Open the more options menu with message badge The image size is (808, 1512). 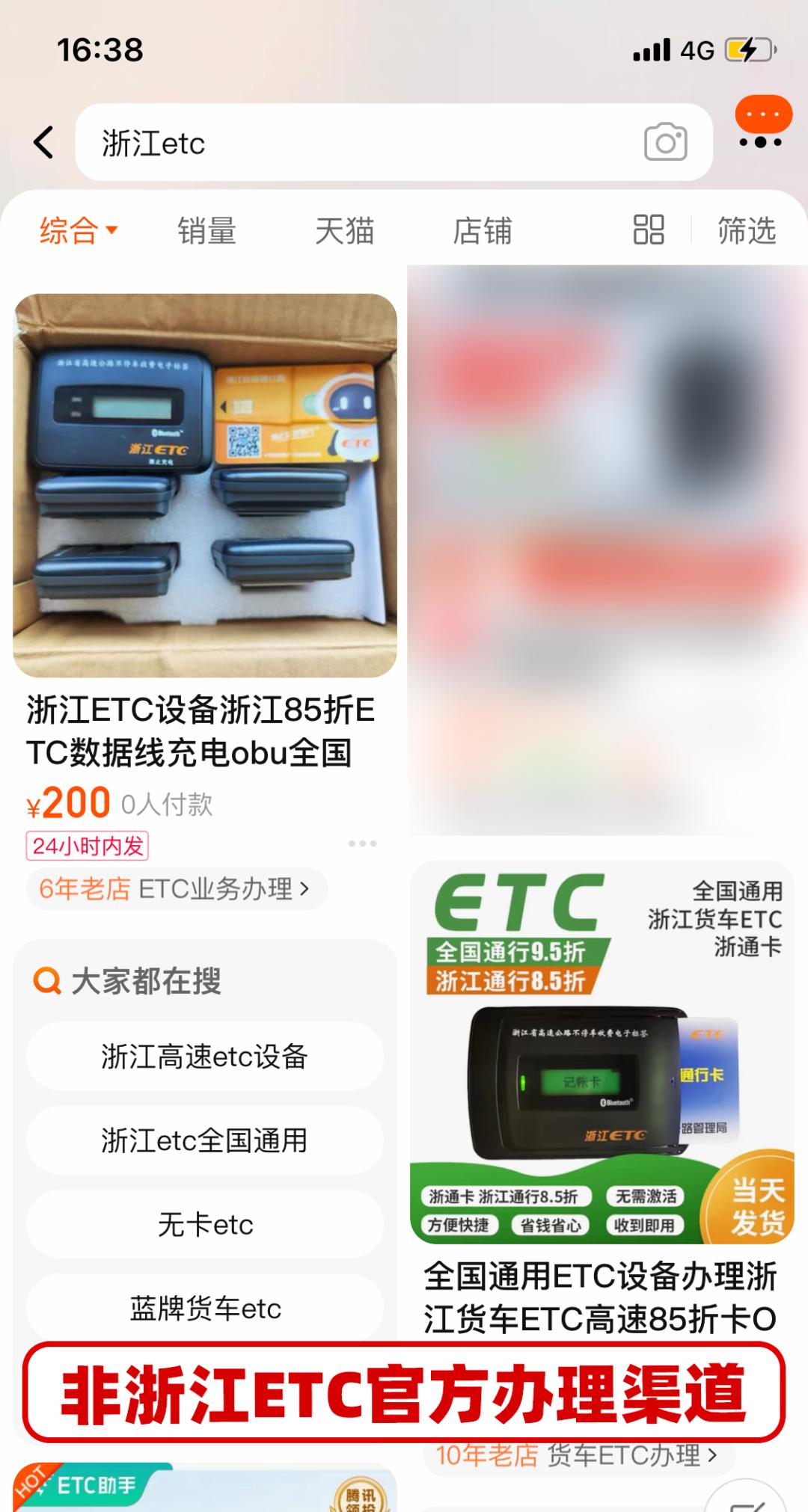pos(762,126)
